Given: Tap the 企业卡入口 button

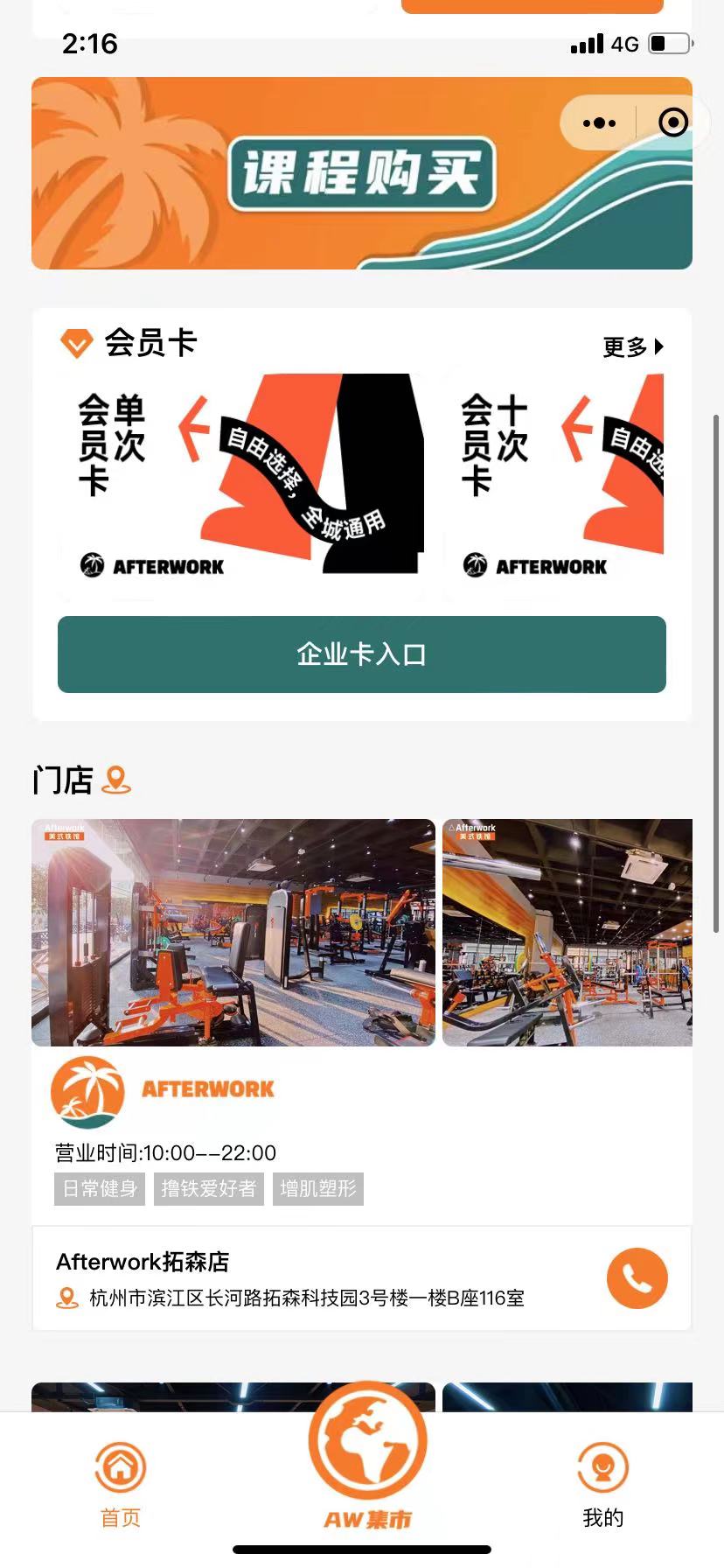Looking at the screenshot, I should (x=361, y=654).
